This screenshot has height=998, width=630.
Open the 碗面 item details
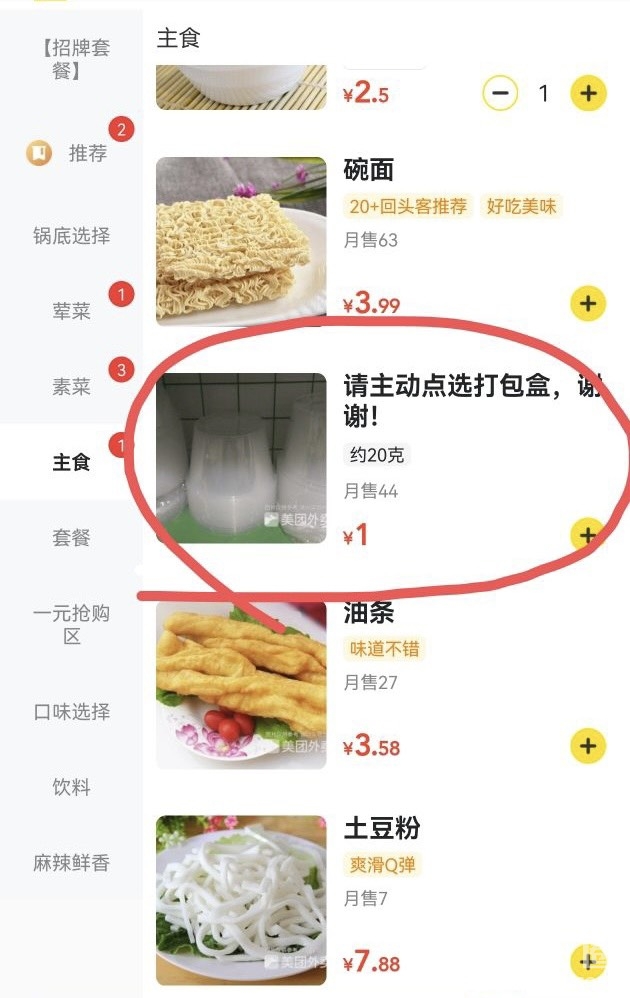369,170
